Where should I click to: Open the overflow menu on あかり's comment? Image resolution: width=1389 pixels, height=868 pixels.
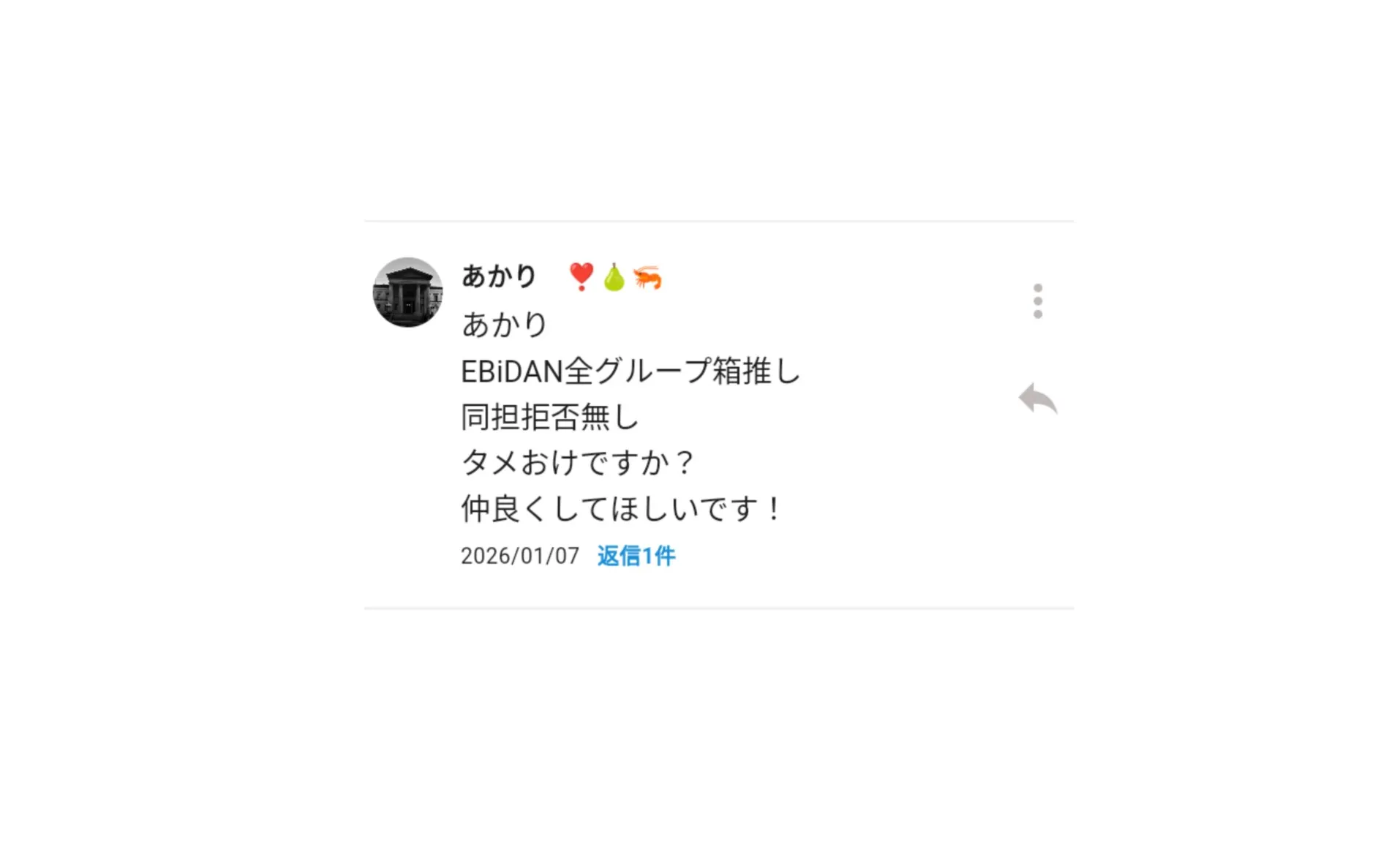click(x=1037, y=301)
